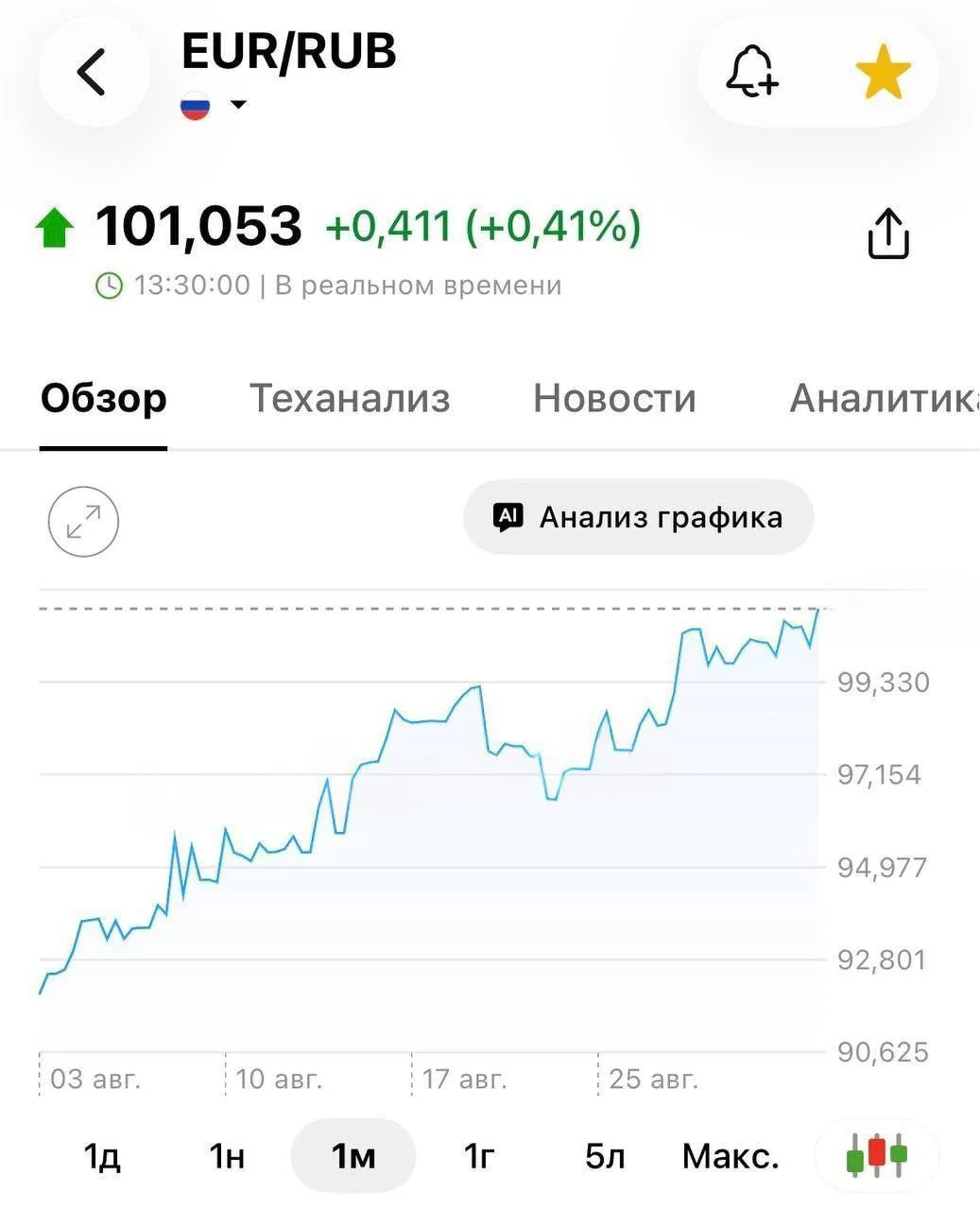Share the EUR/RUB quote
The image size is (980, 1210).
pos(888,233)
